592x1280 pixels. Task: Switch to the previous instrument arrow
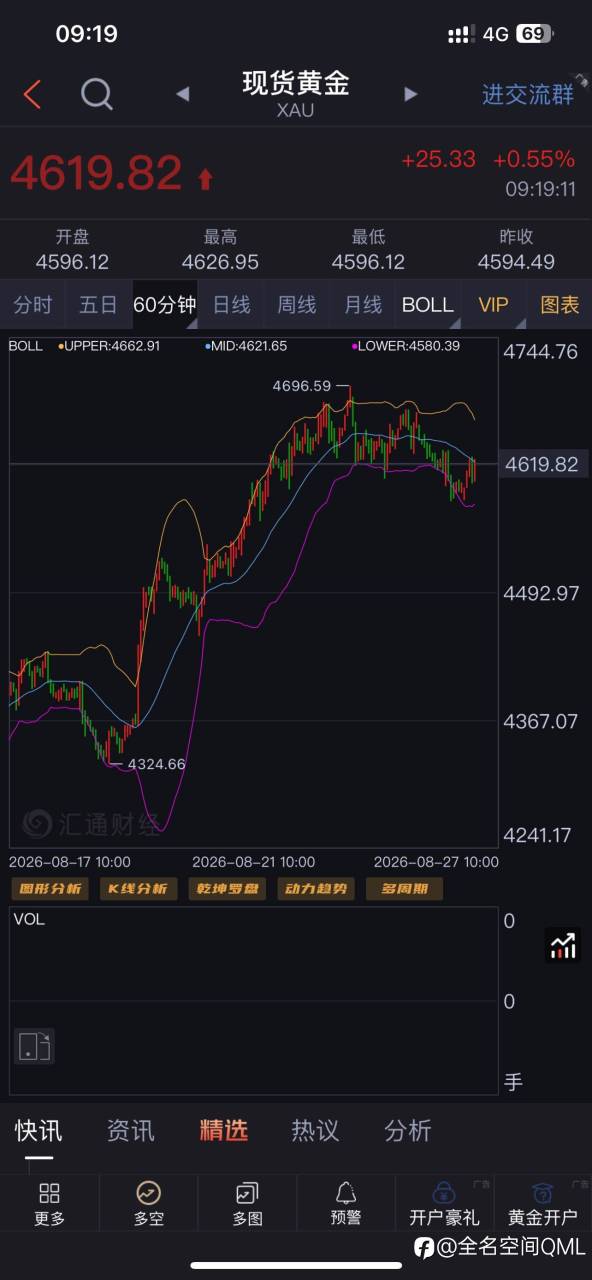(x=182, y=94)
